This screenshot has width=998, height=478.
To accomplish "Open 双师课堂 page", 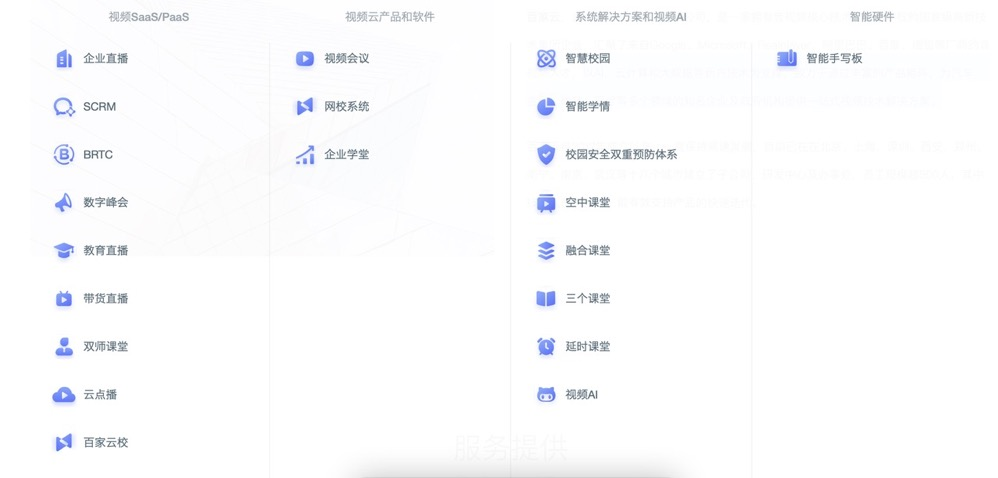I will (104, 347).
